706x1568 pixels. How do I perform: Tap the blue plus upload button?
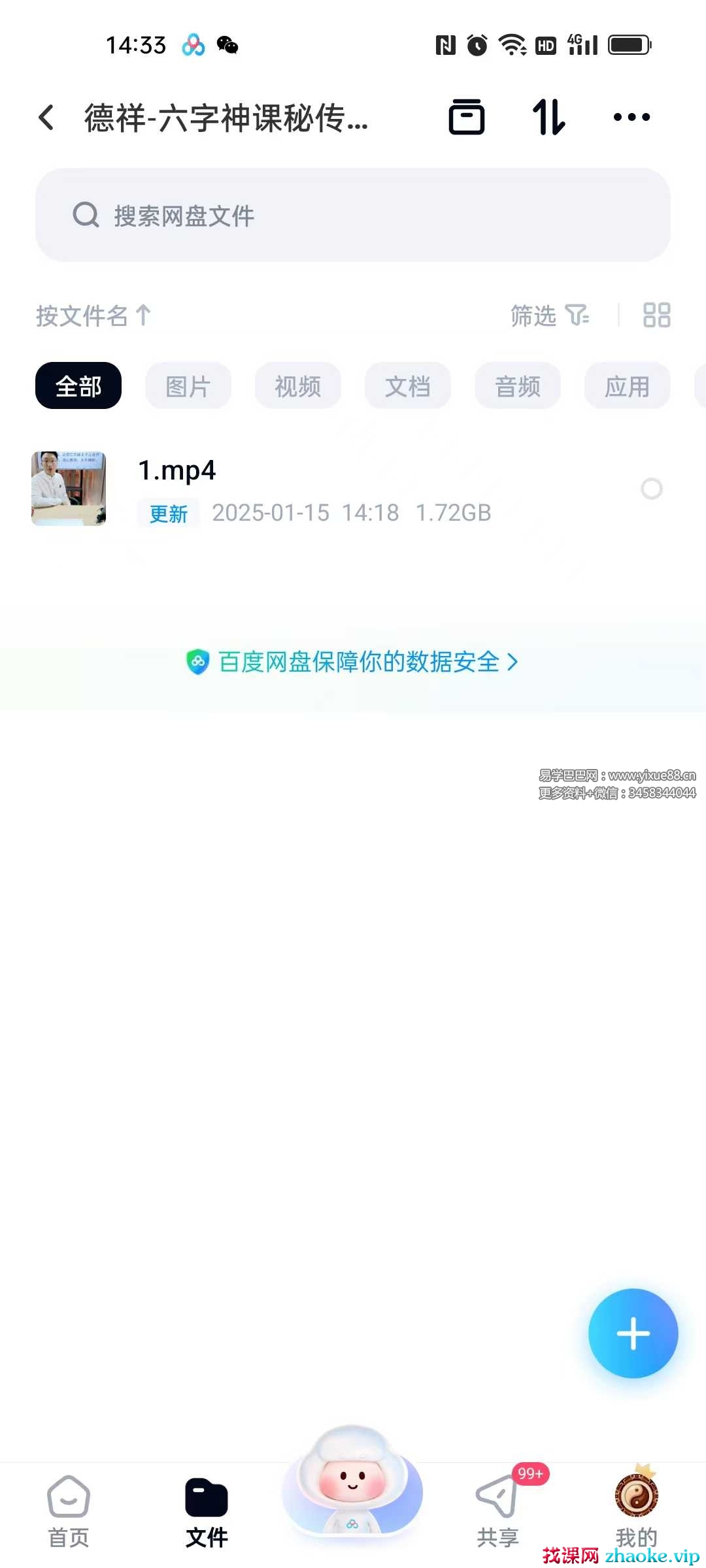click(x=633, y=1333)
